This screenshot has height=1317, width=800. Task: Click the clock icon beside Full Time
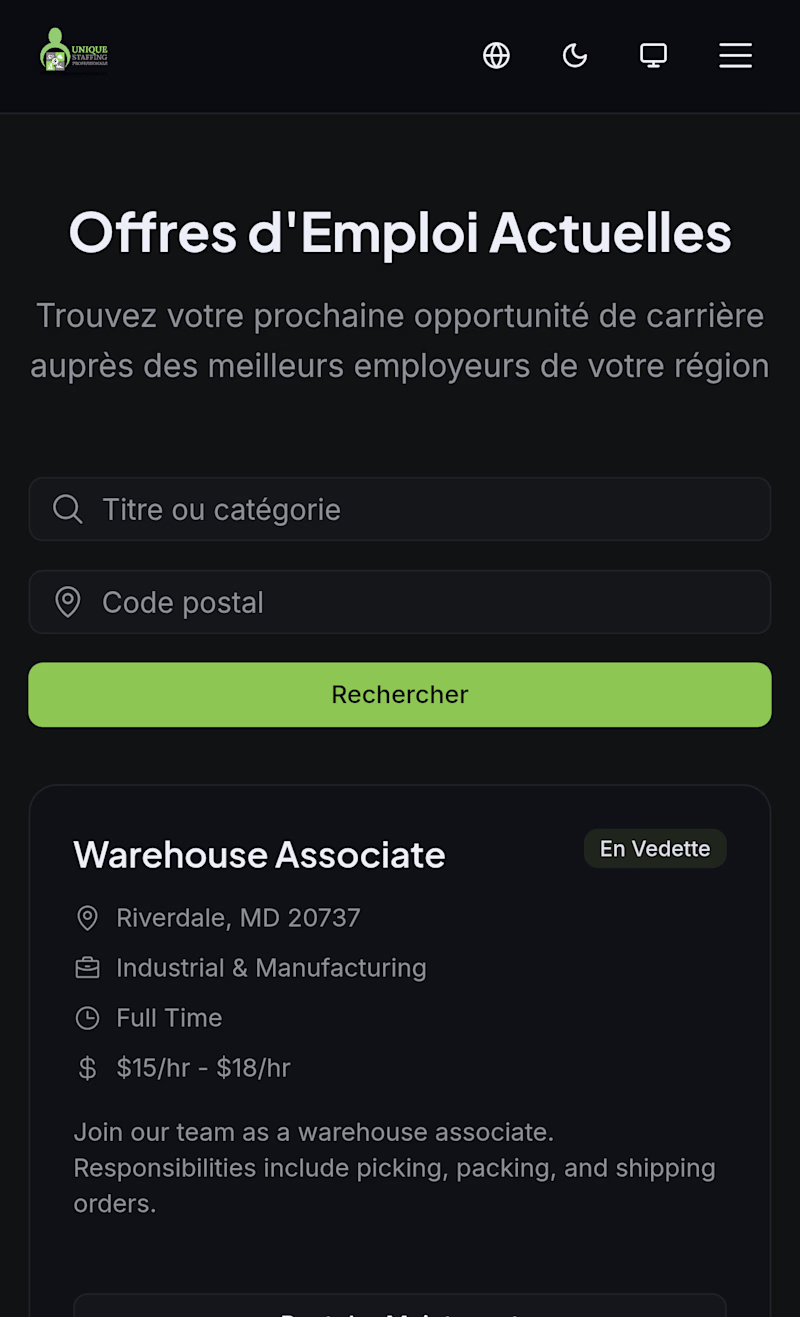coord(88,1017)
